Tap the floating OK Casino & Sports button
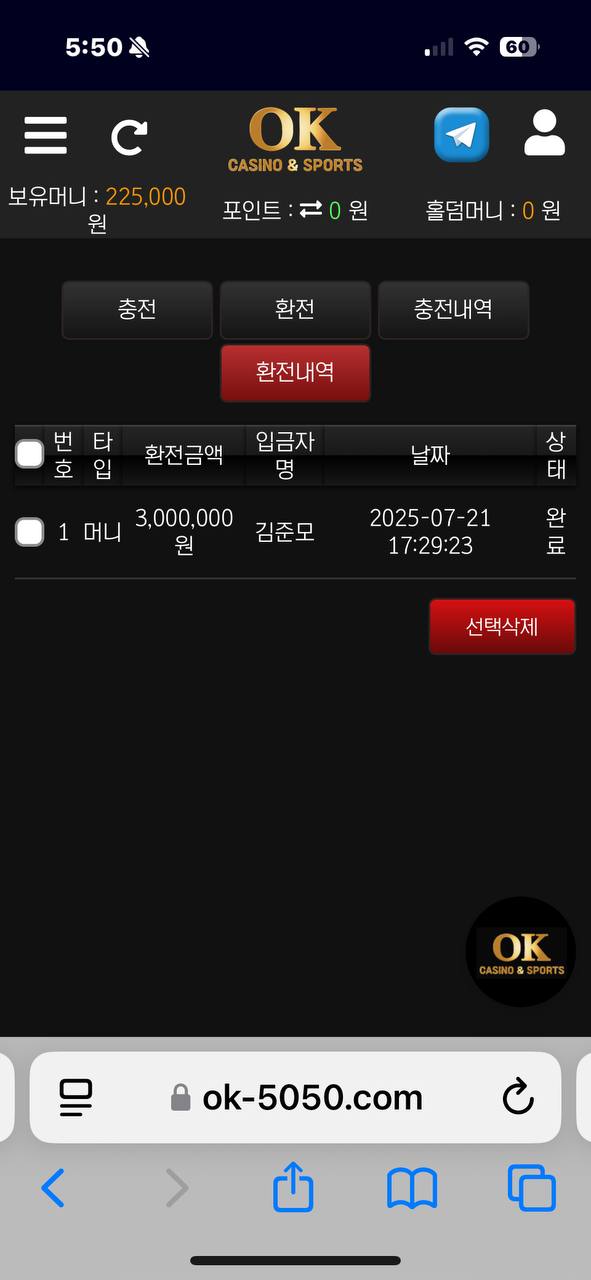591x1280 pixels. (521, 952)
